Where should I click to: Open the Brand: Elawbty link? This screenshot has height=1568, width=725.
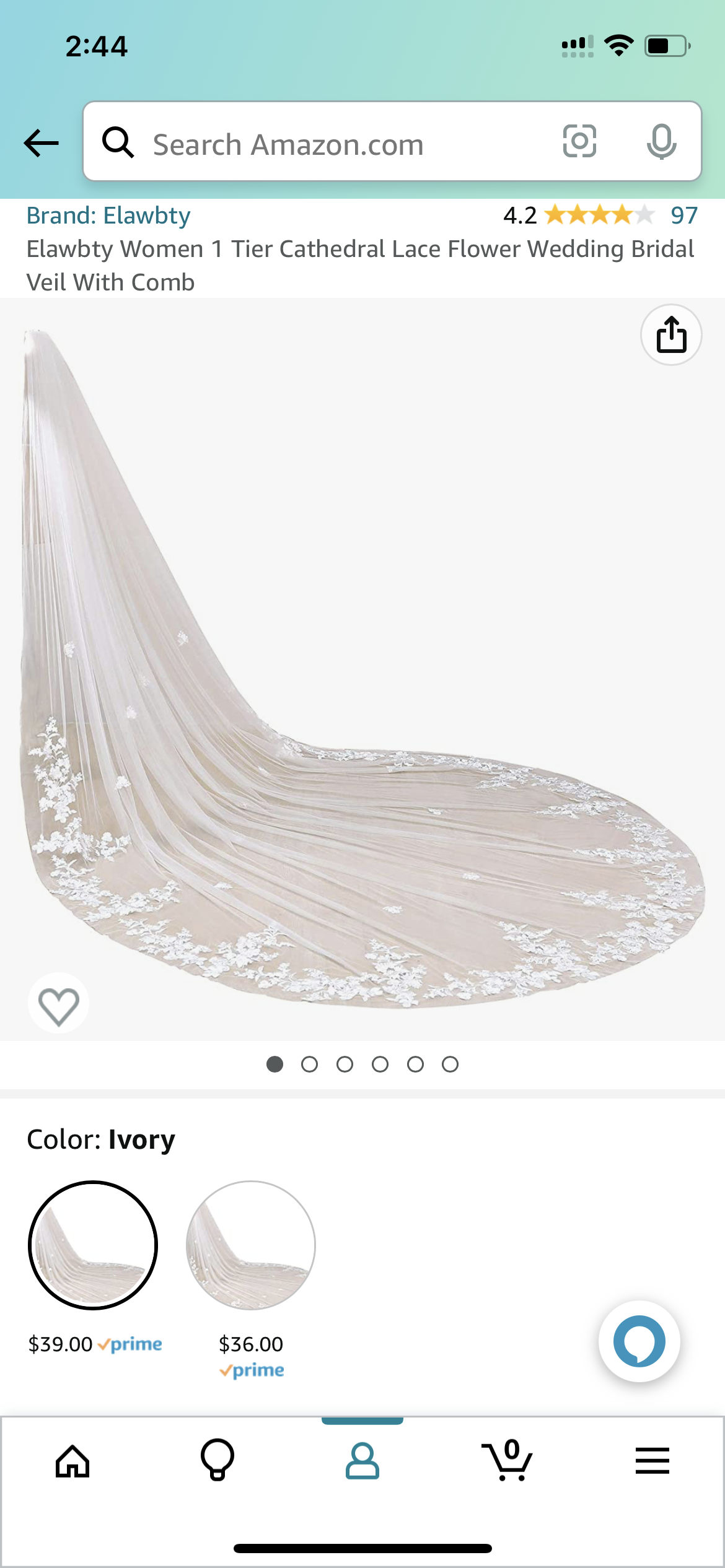coord(108,216)
